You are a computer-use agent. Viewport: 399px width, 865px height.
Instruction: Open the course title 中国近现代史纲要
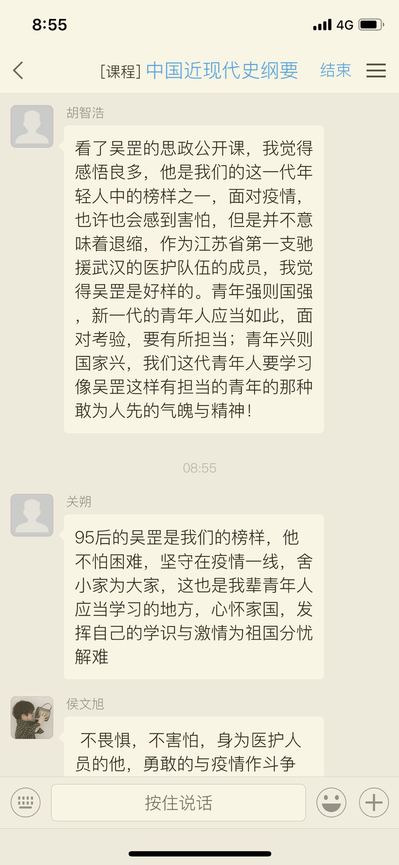pos(222,71)
